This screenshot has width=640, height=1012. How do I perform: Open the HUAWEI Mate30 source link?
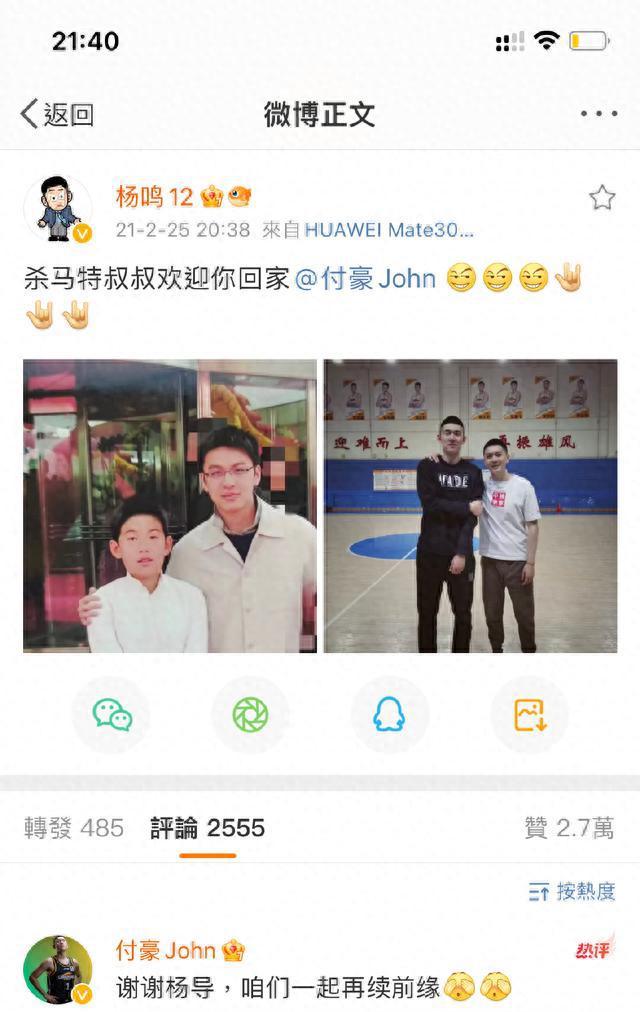388,230
